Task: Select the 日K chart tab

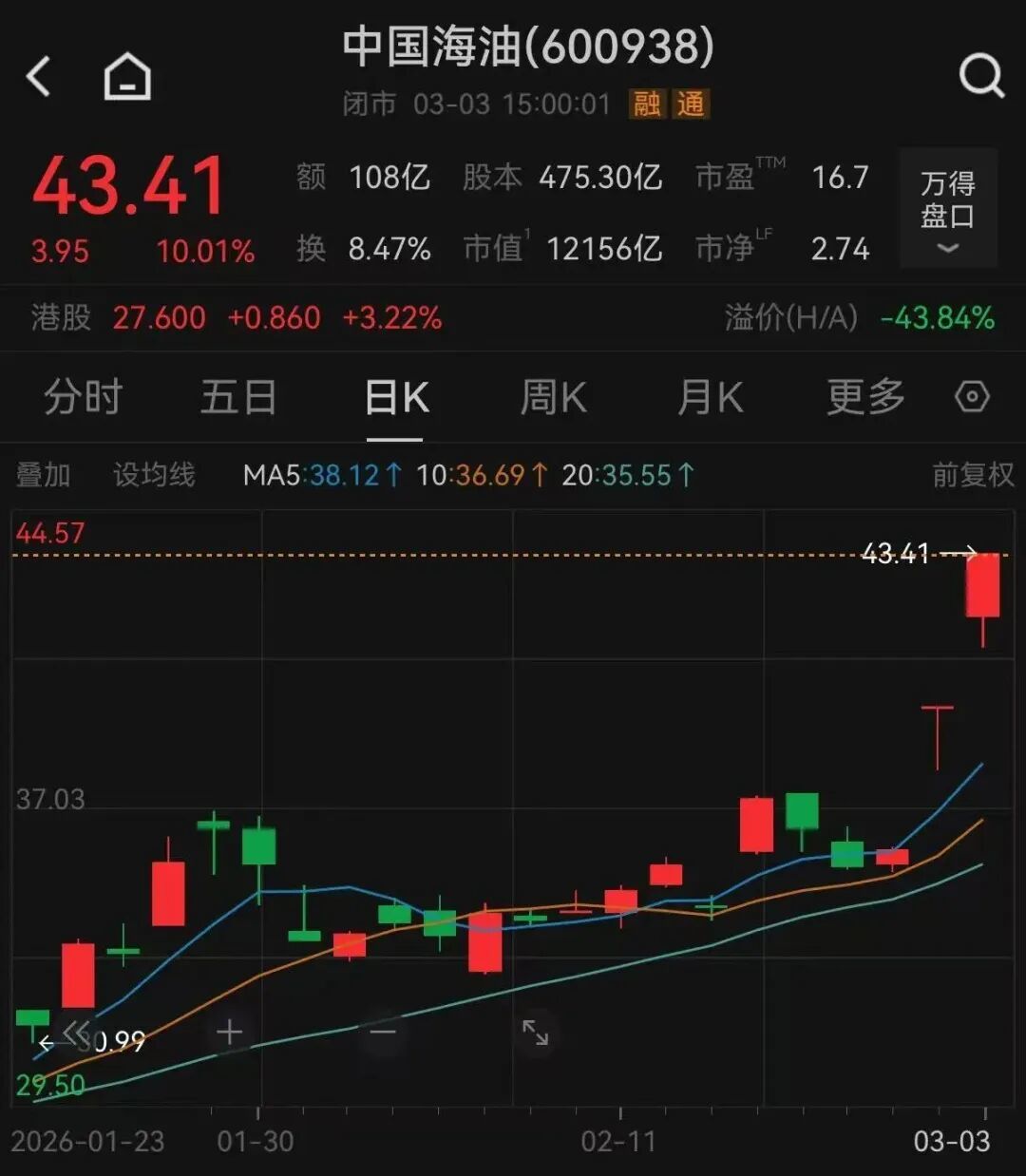Action: pyautogui.click(x=396, y=397)
